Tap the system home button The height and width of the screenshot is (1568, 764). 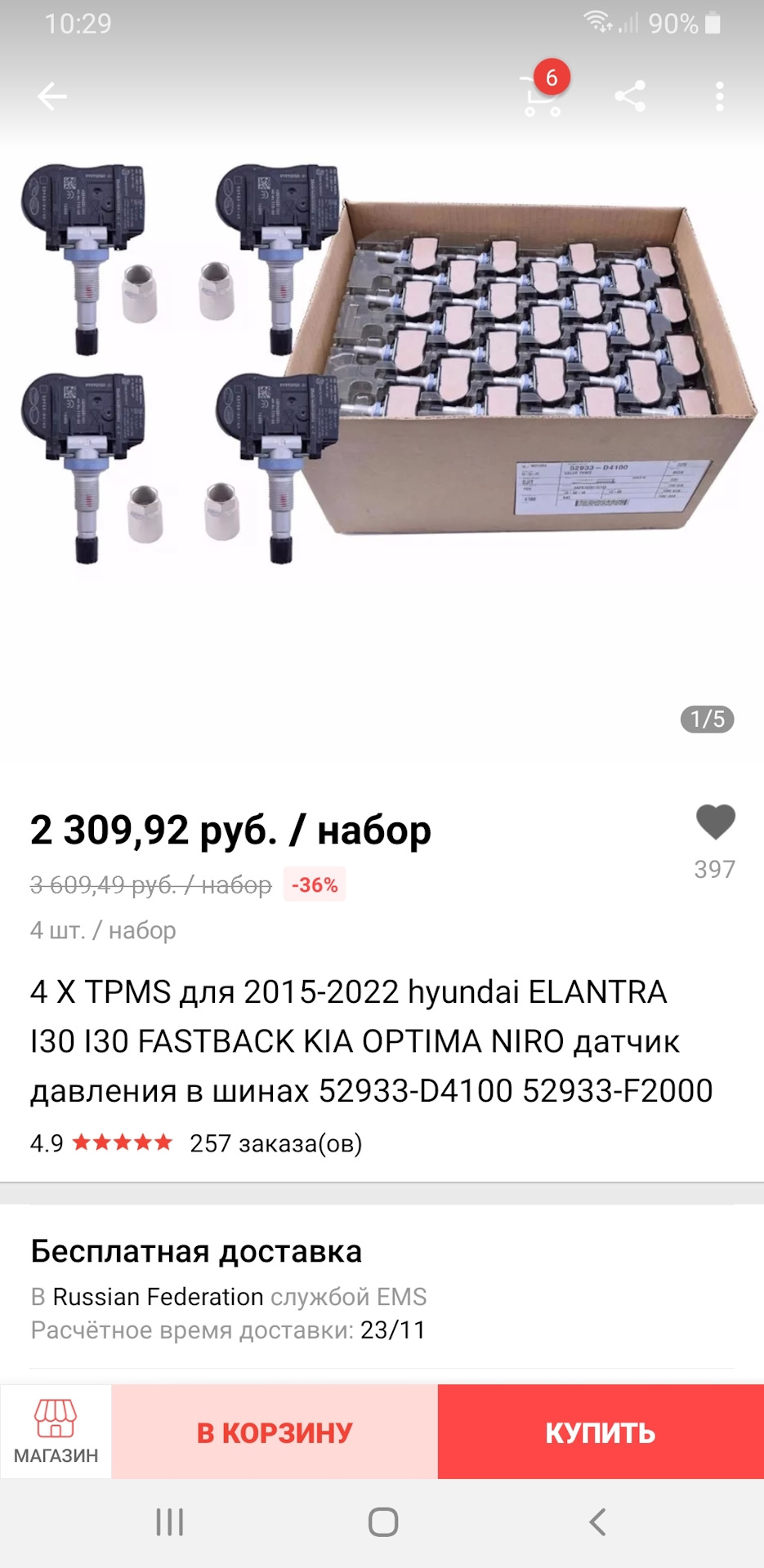382,1522
